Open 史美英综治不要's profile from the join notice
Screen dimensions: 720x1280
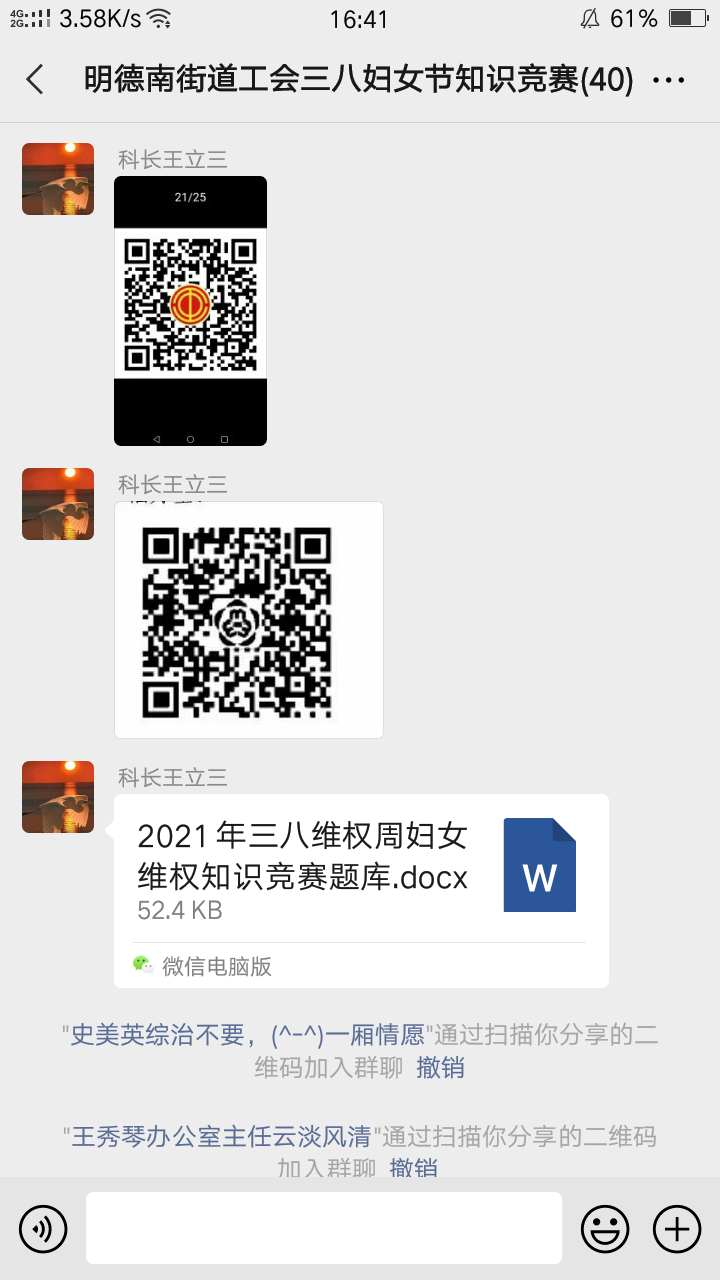[245, 1035]
